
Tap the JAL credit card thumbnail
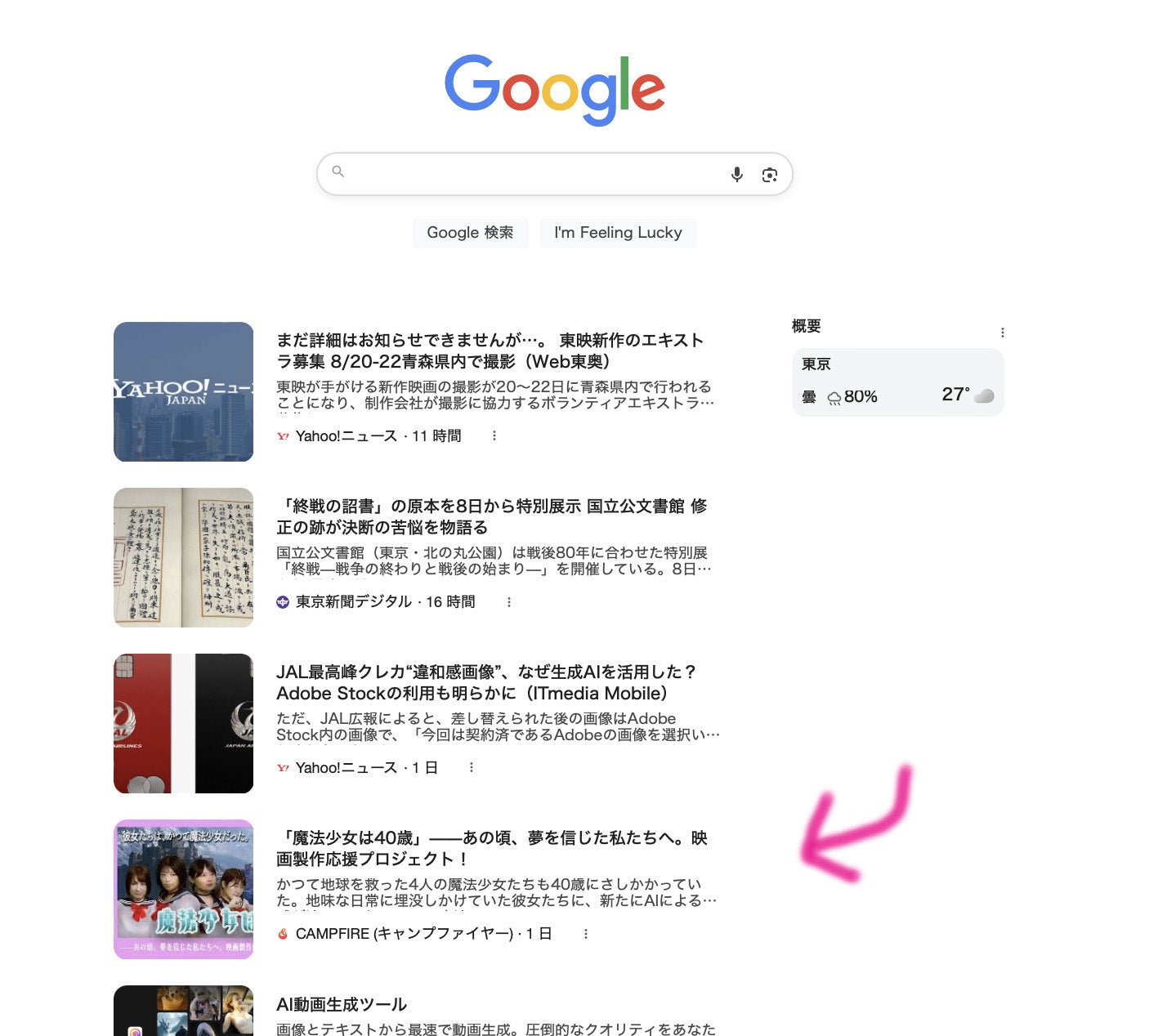183,723
